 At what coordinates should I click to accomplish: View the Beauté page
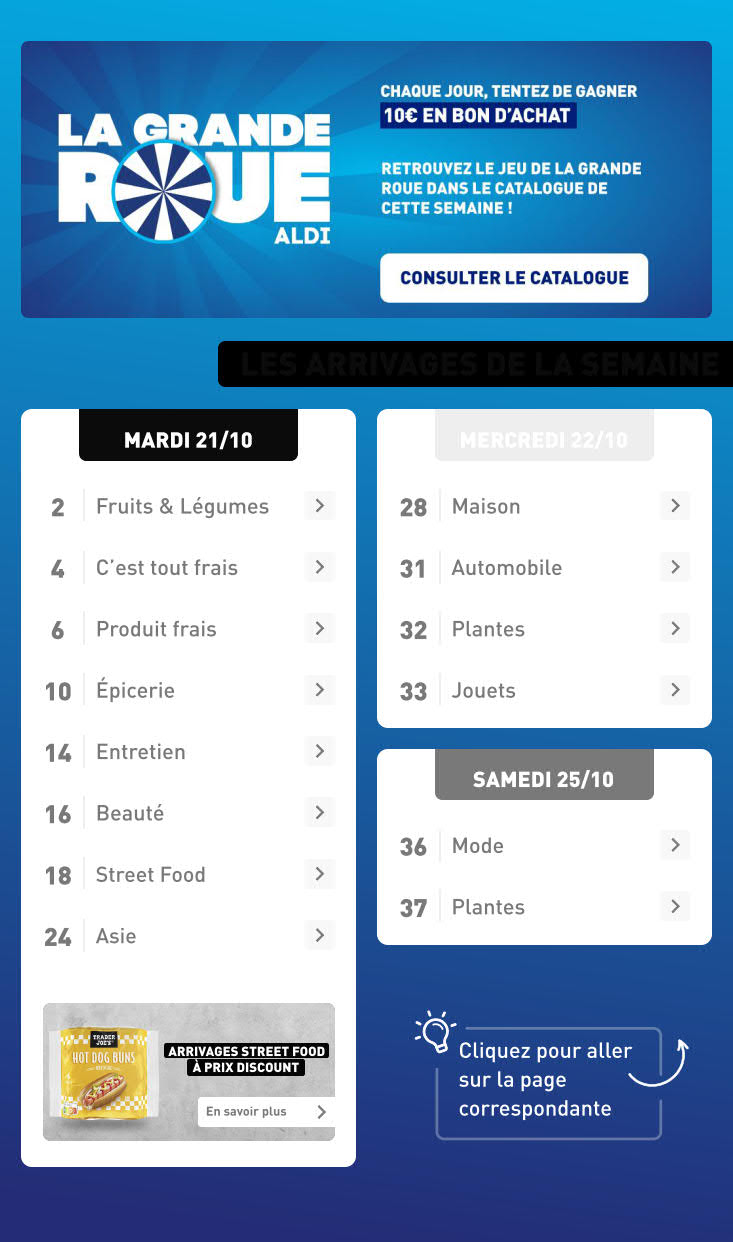coord(189,813)
